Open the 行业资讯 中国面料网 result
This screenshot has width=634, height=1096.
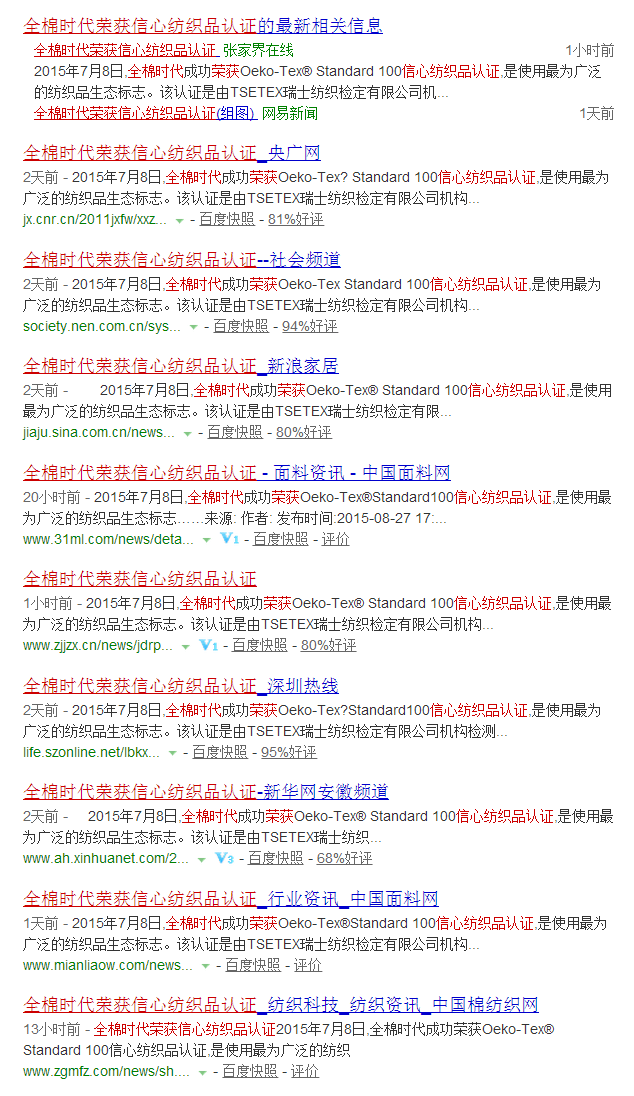231,899
